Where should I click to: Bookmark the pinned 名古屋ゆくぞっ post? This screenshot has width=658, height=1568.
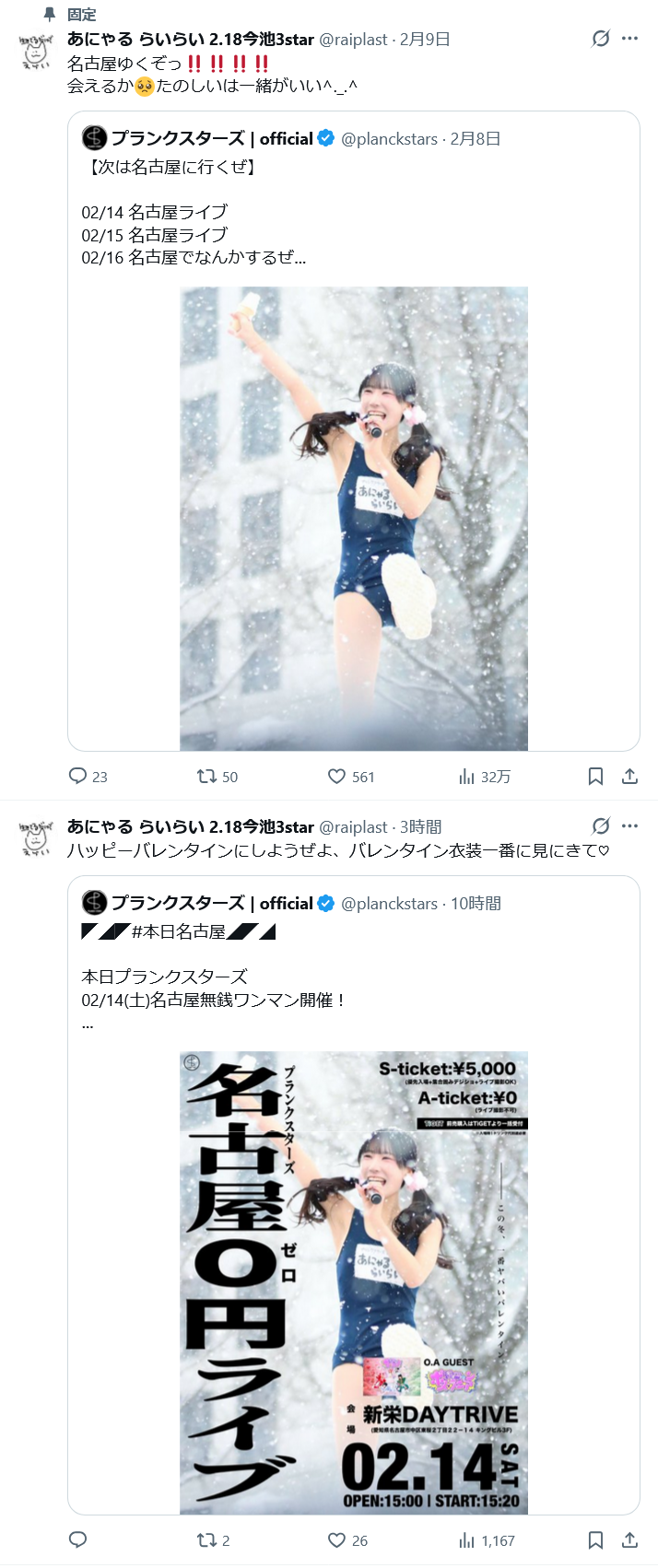pos(595,777)
